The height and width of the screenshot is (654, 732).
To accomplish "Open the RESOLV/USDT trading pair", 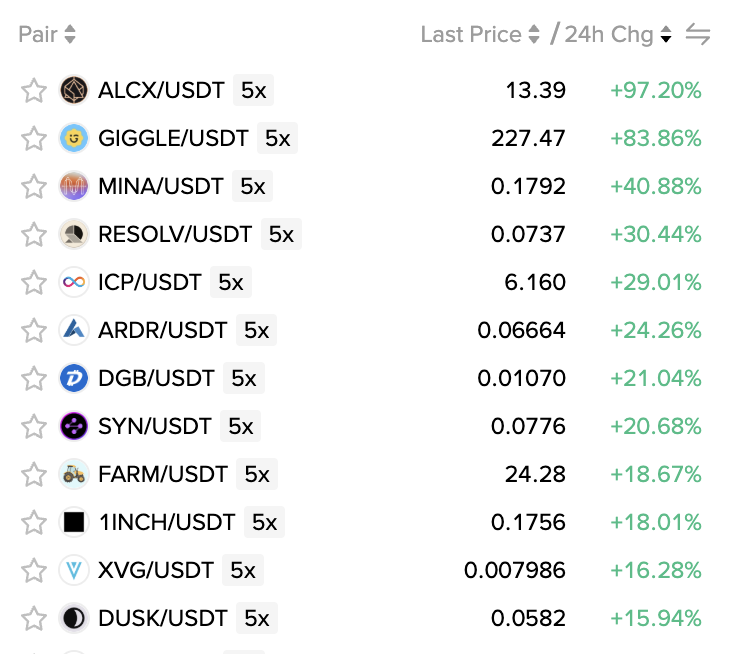I will [x=175, y=235].
